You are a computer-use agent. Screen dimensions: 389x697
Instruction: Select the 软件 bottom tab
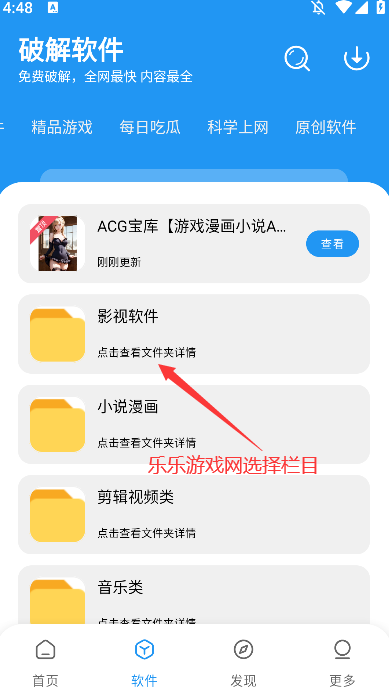pyautogui.click(x=144, y=663)
